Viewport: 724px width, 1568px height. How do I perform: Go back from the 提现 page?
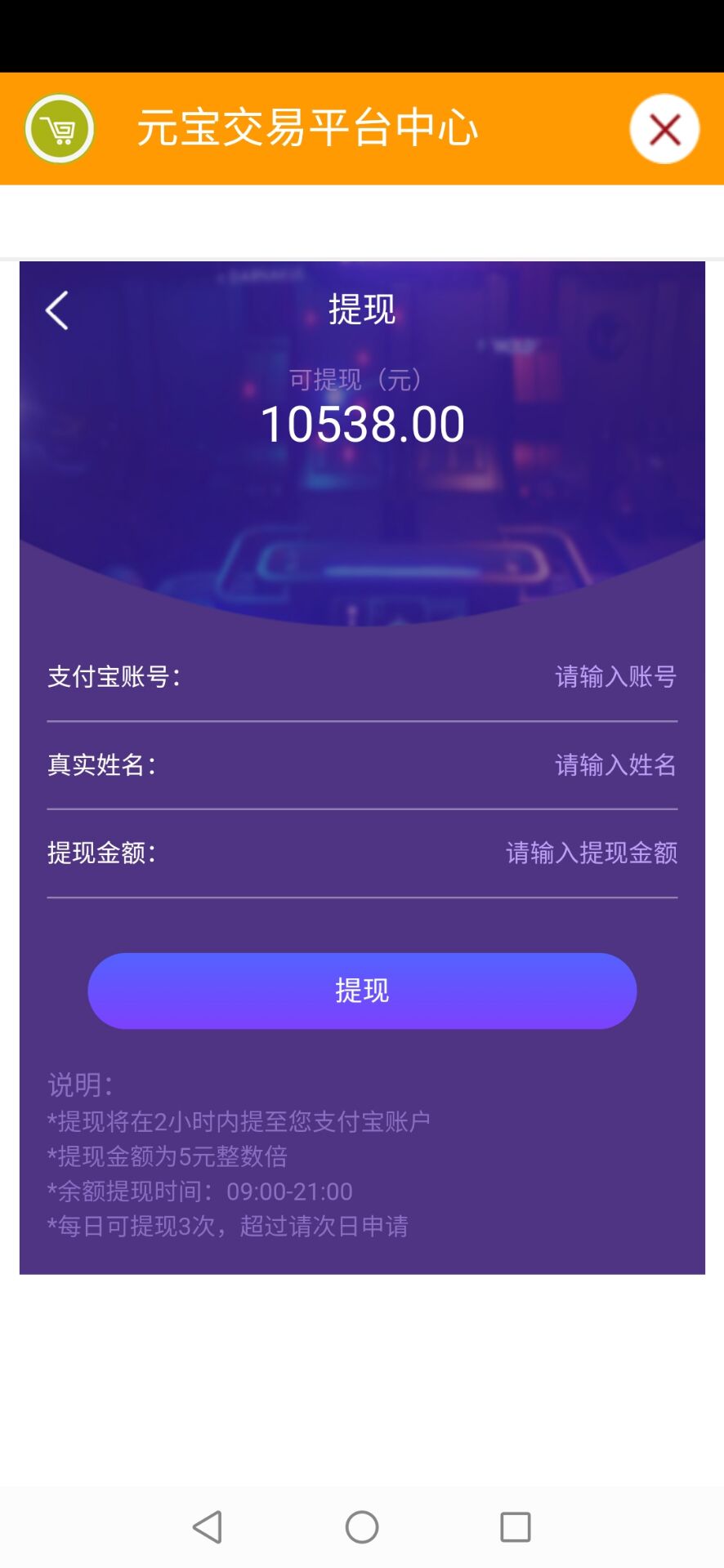(x=57, y=311)
